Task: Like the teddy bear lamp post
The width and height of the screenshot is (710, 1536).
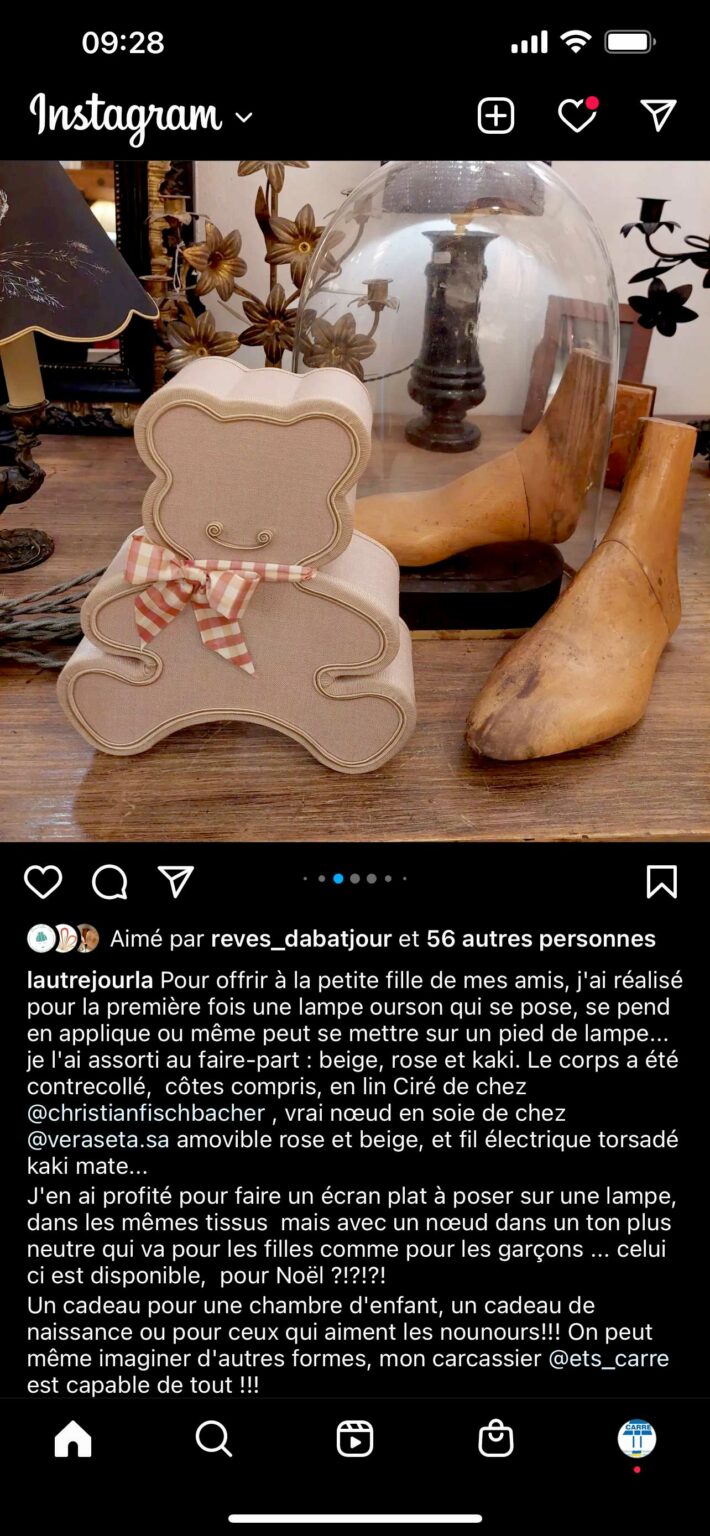Action: pyautogui.click(x=43, y=882)
